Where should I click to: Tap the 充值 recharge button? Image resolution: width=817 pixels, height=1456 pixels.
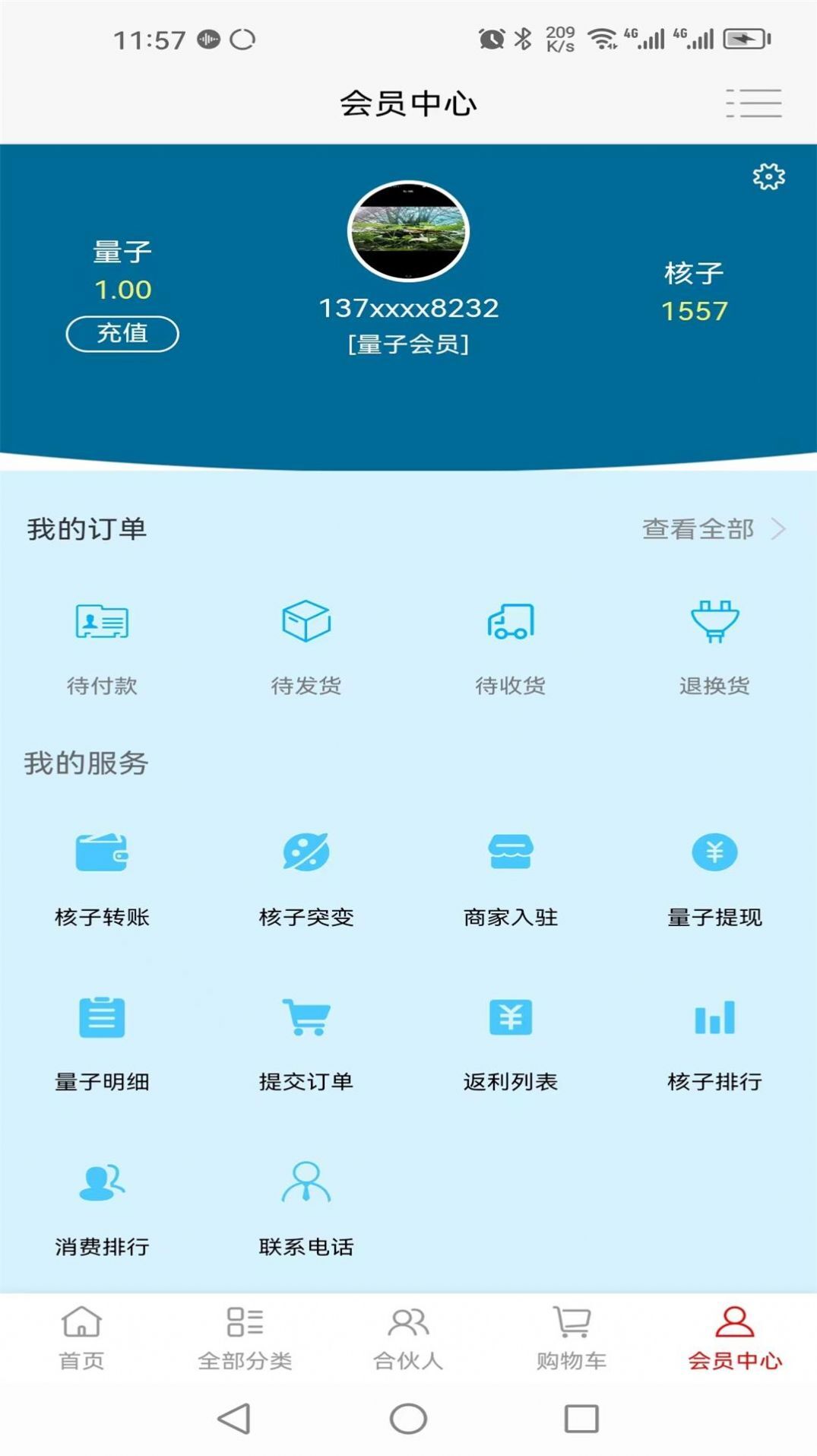pyautogui.click(x=123, y=333)
